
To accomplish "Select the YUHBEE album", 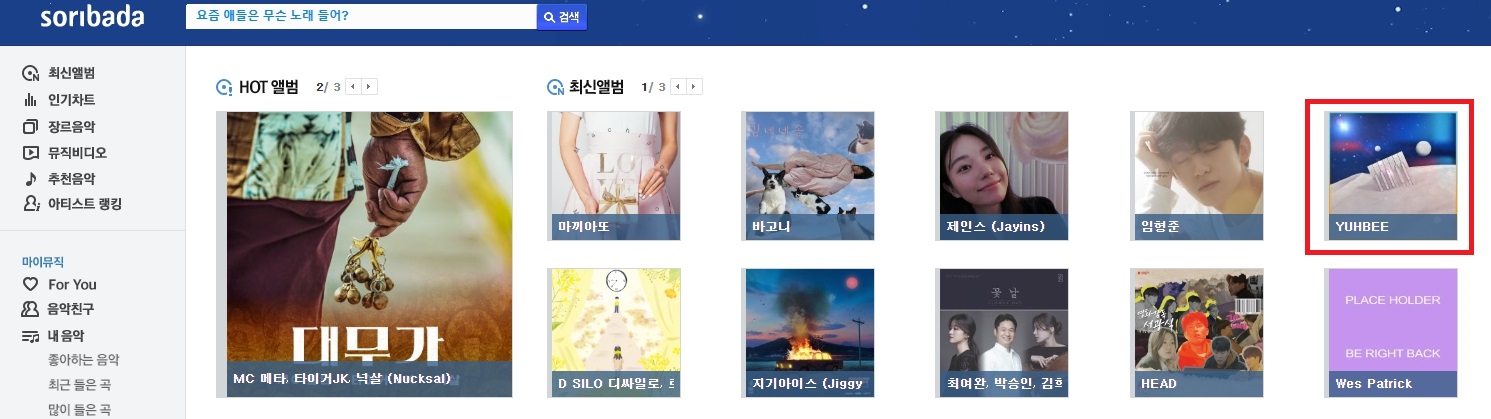I will point(1391,175).
